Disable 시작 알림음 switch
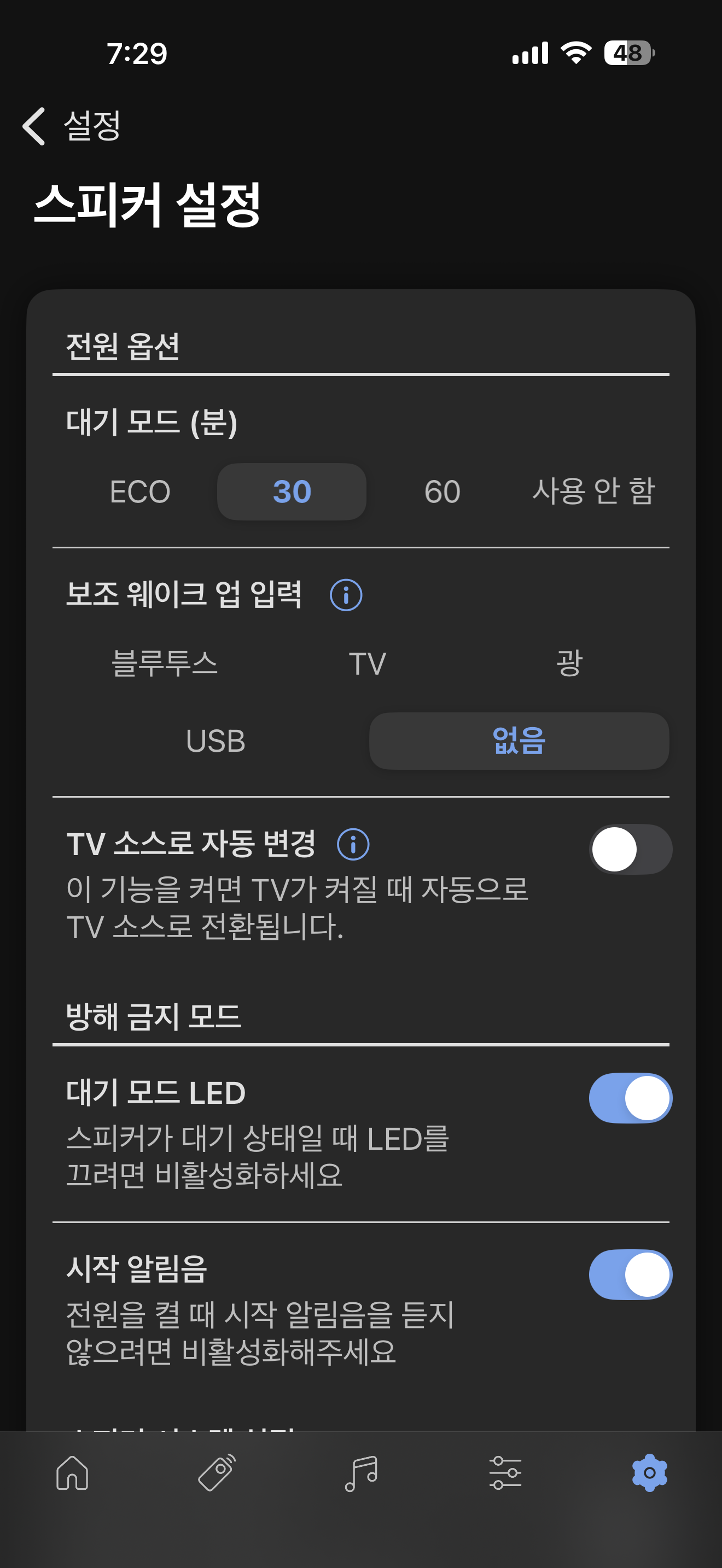Viewport: 722px width, 1568px height. pyautogui.click(x=630, y=1274)
